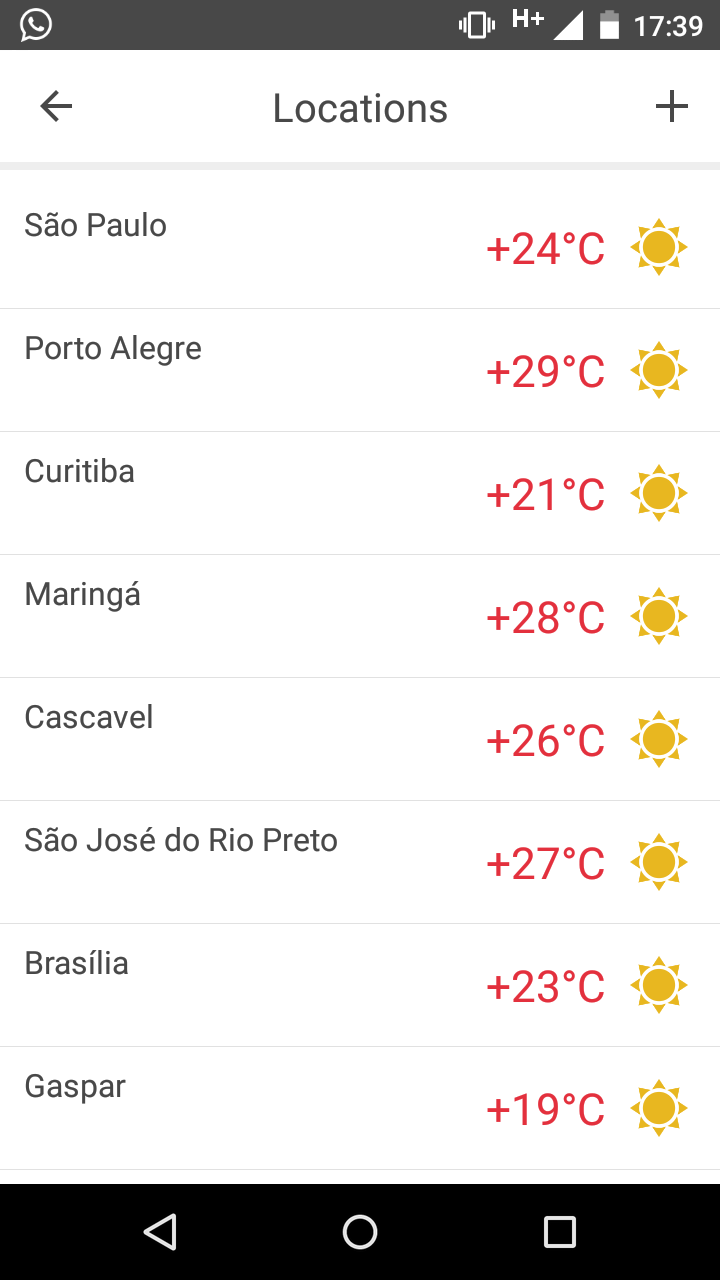Open the Gaspar location
The image size is (720, 1280).
(x=360, y=1108)
